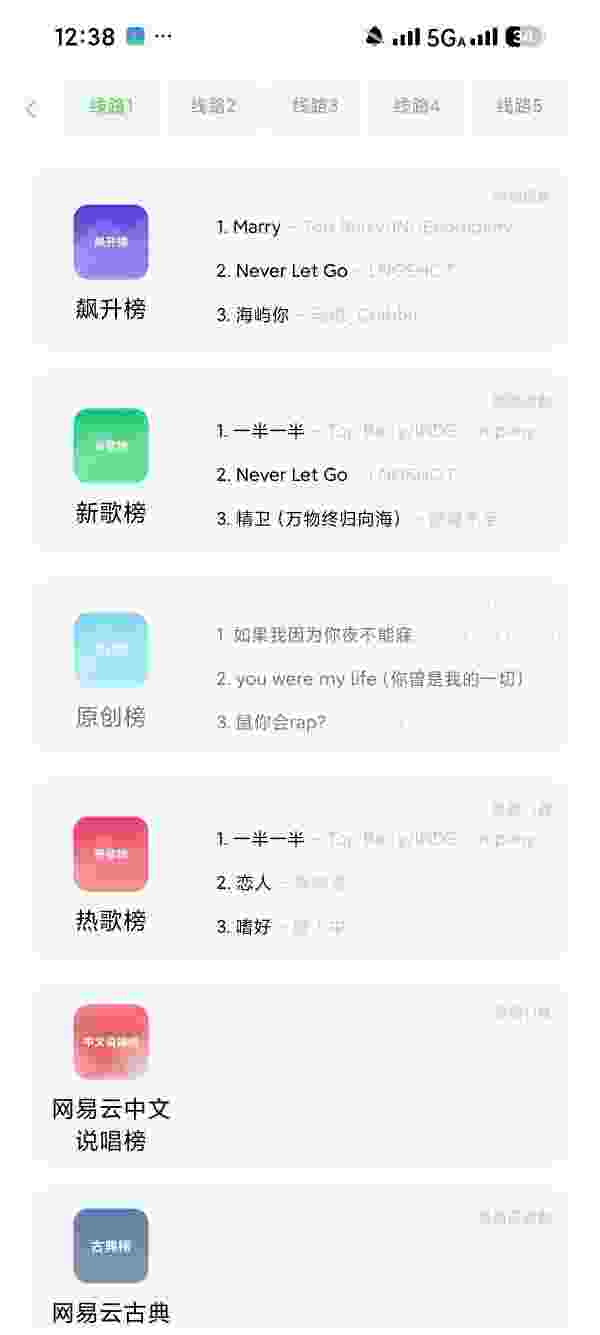Screen dimensions: 600x1335
Task: Open the 飙升榜 chart card
Action: pyautogui.click(x=300, y=262)
